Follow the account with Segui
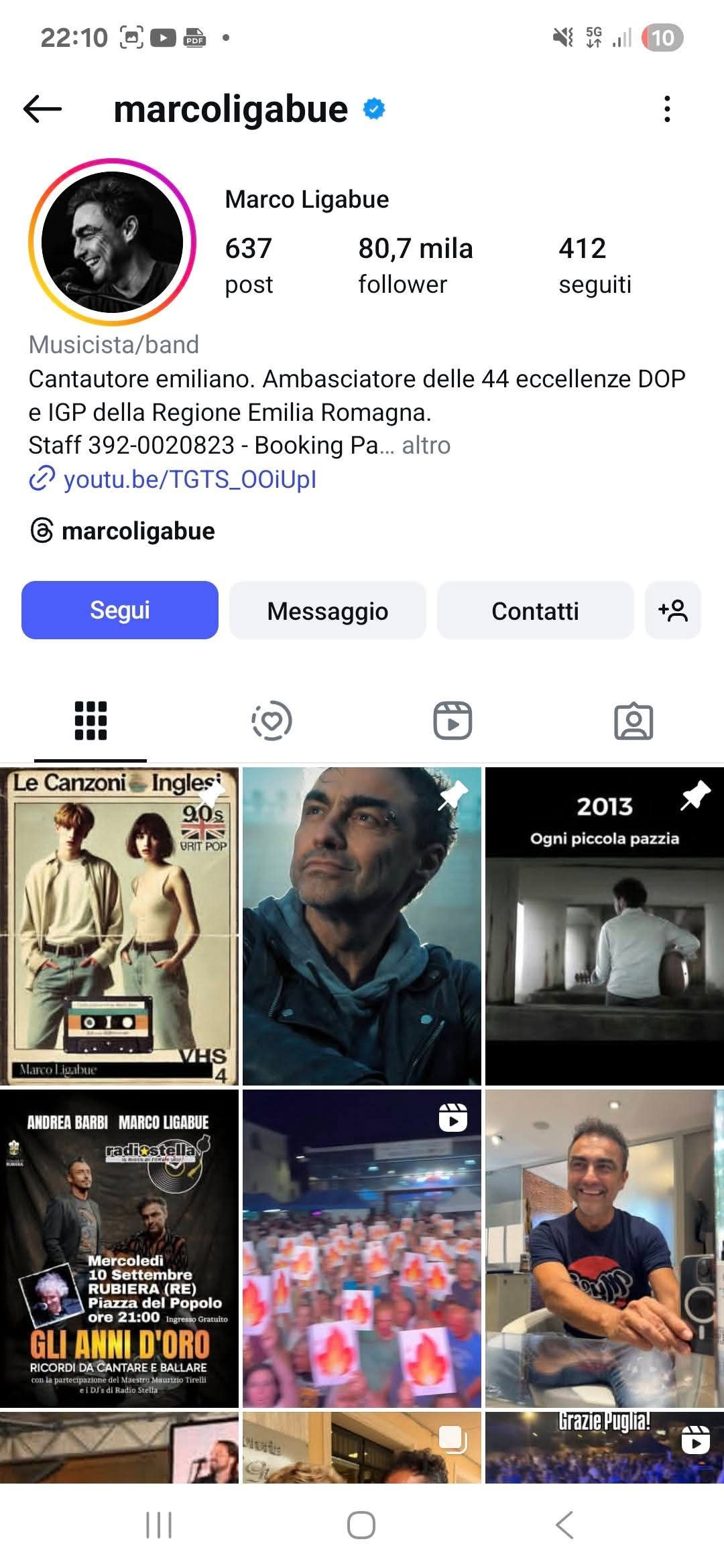The width and height of the screenshot is (724, 1568). click(120, 610)
